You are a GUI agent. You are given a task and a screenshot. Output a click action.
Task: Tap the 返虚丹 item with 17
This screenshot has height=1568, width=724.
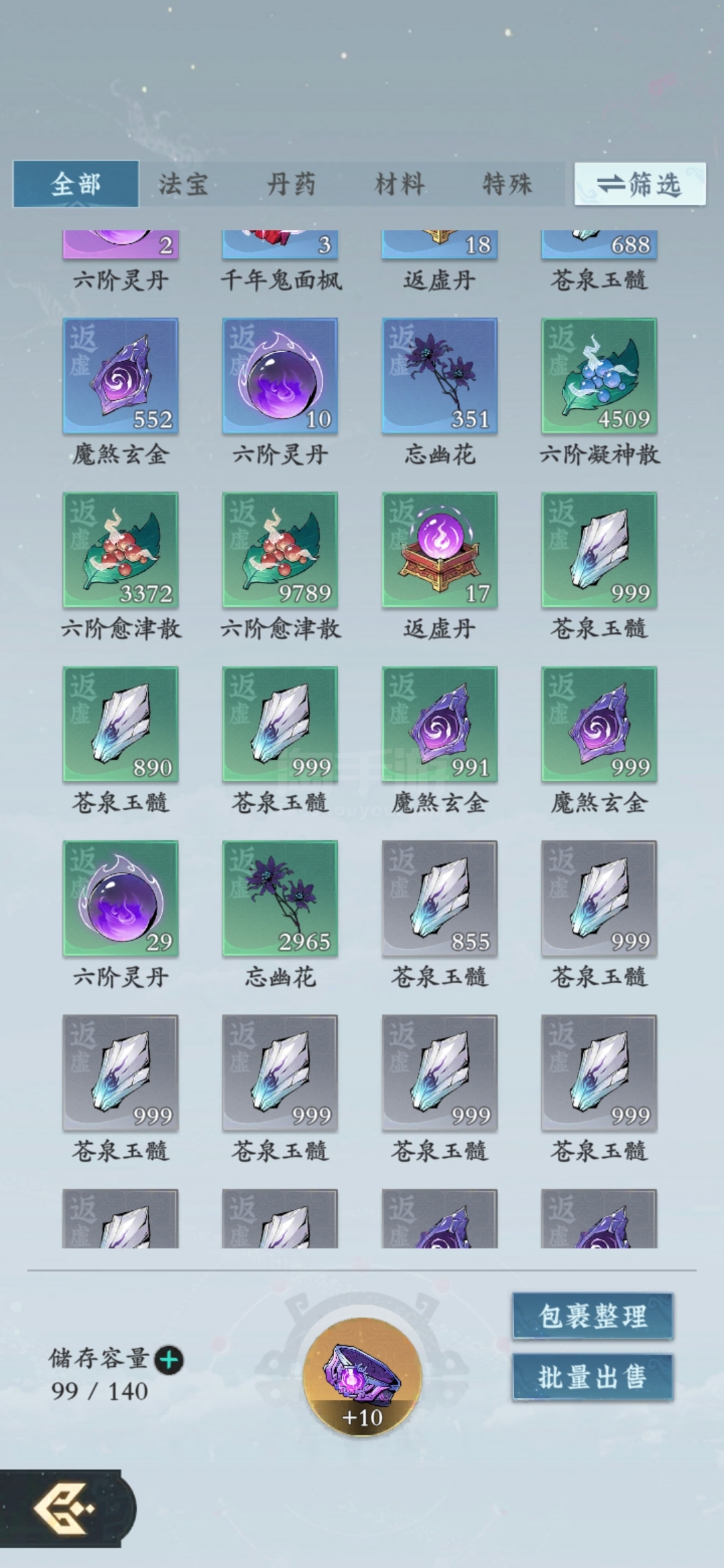click(440, 550)
